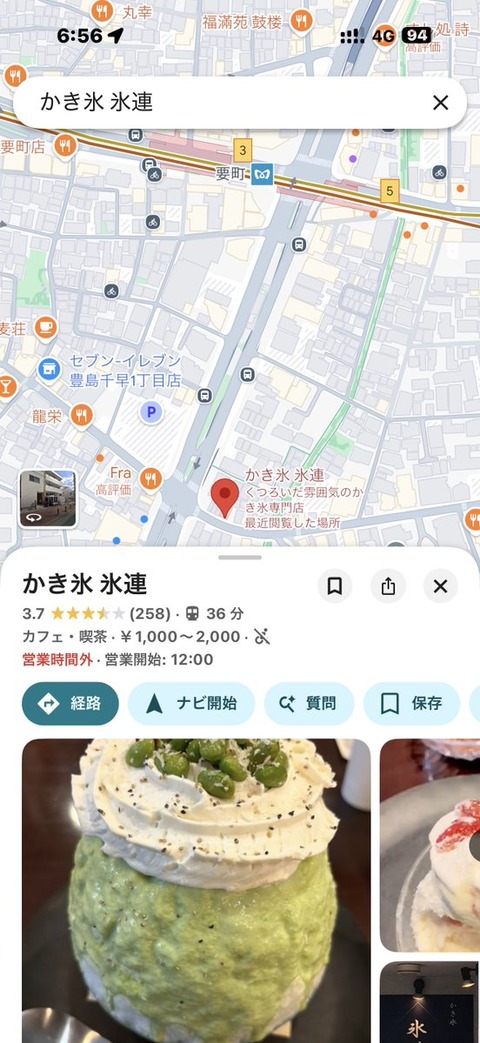Image resolution: width=480 pixels, height=1043 pixels.
Task: Tap the search field showing かき氷 氷連
Action: click(226, 102)
